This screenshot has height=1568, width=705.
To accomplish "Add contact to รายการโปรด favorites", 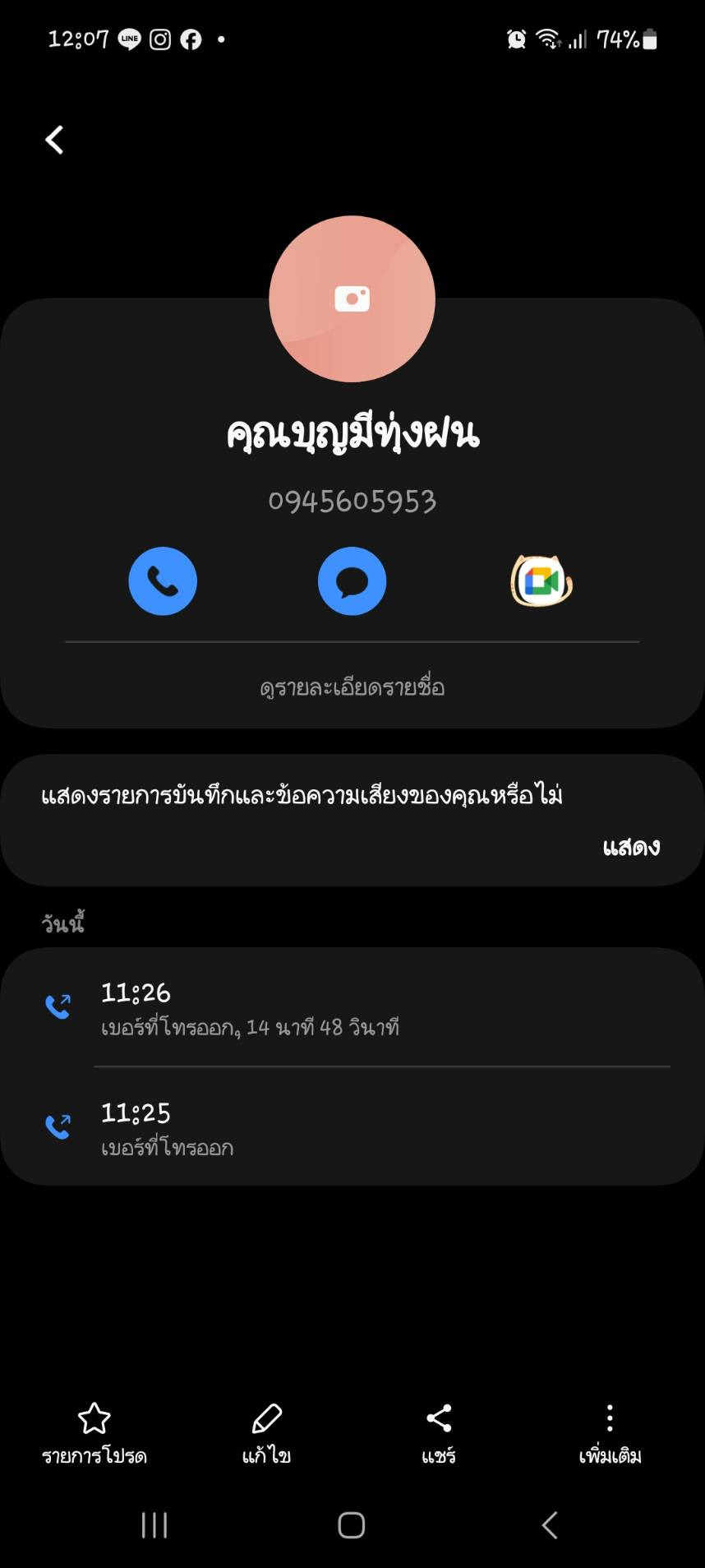I will coord(94,1432).
